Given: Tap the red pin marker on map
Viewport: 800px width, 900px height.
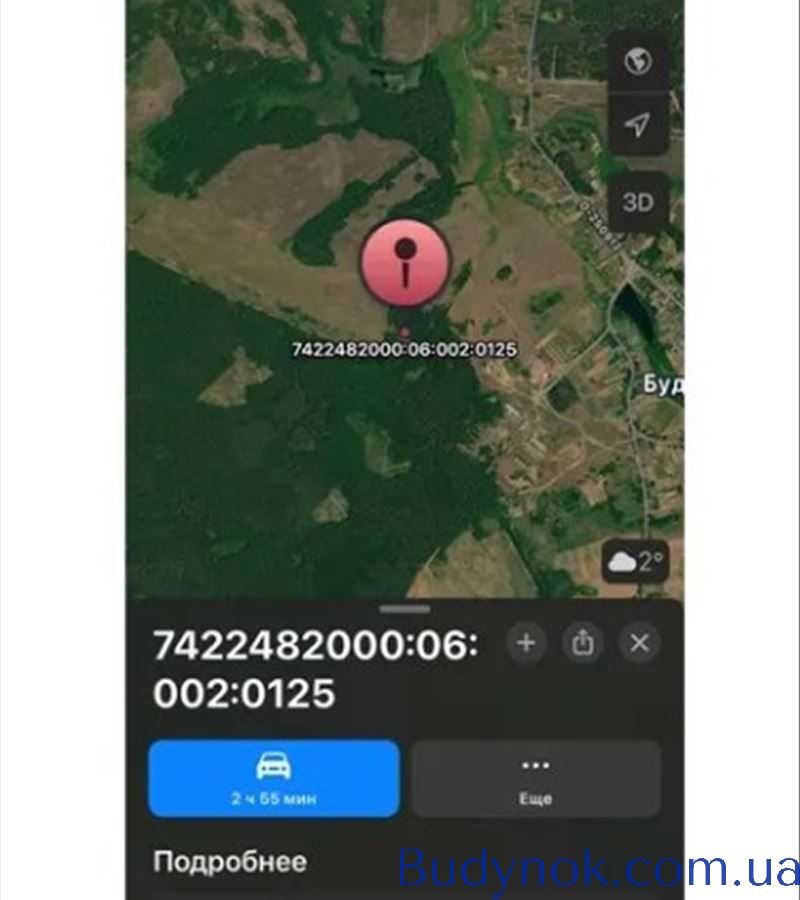Looking at the screenshot, I should [x=405, y=263].
